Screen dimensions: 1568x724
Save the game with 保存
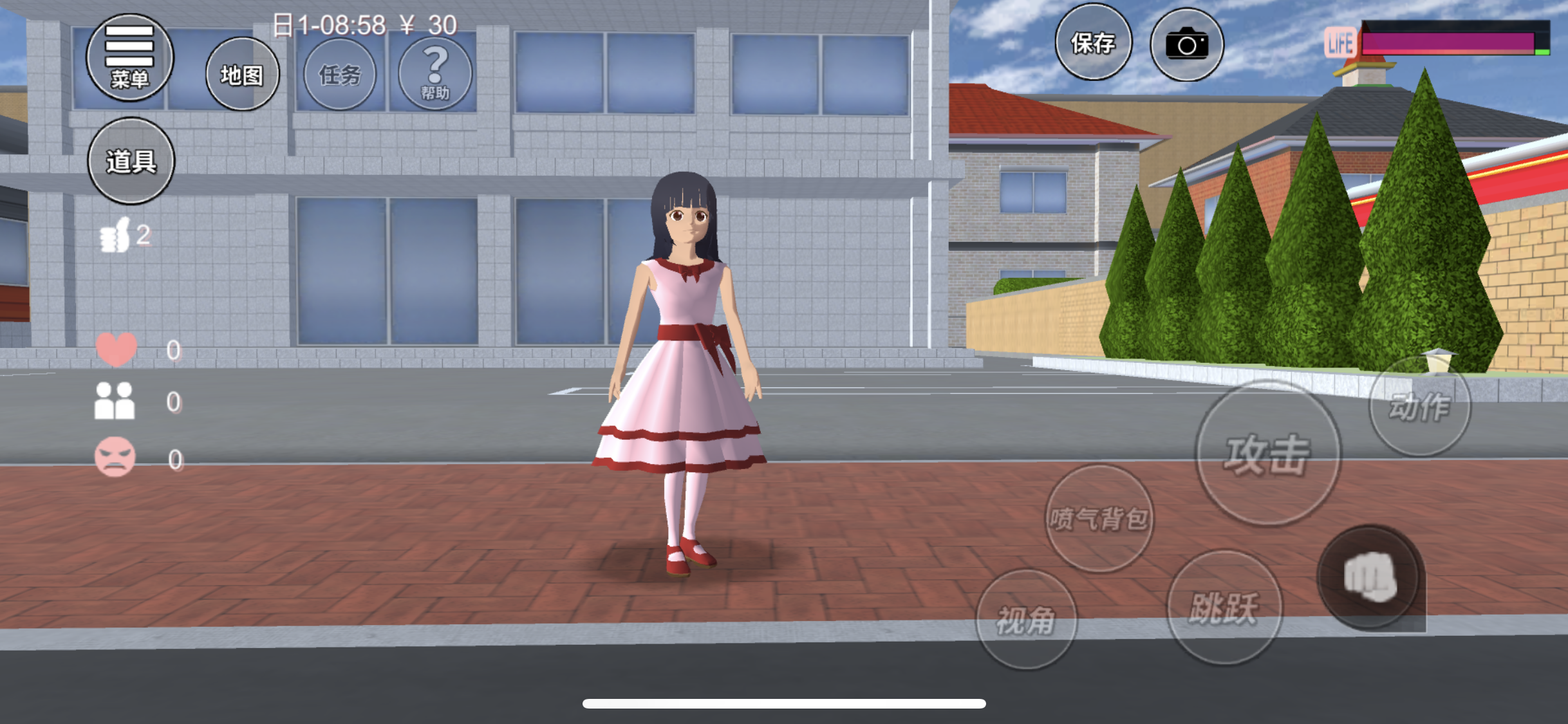point(1093,43)
